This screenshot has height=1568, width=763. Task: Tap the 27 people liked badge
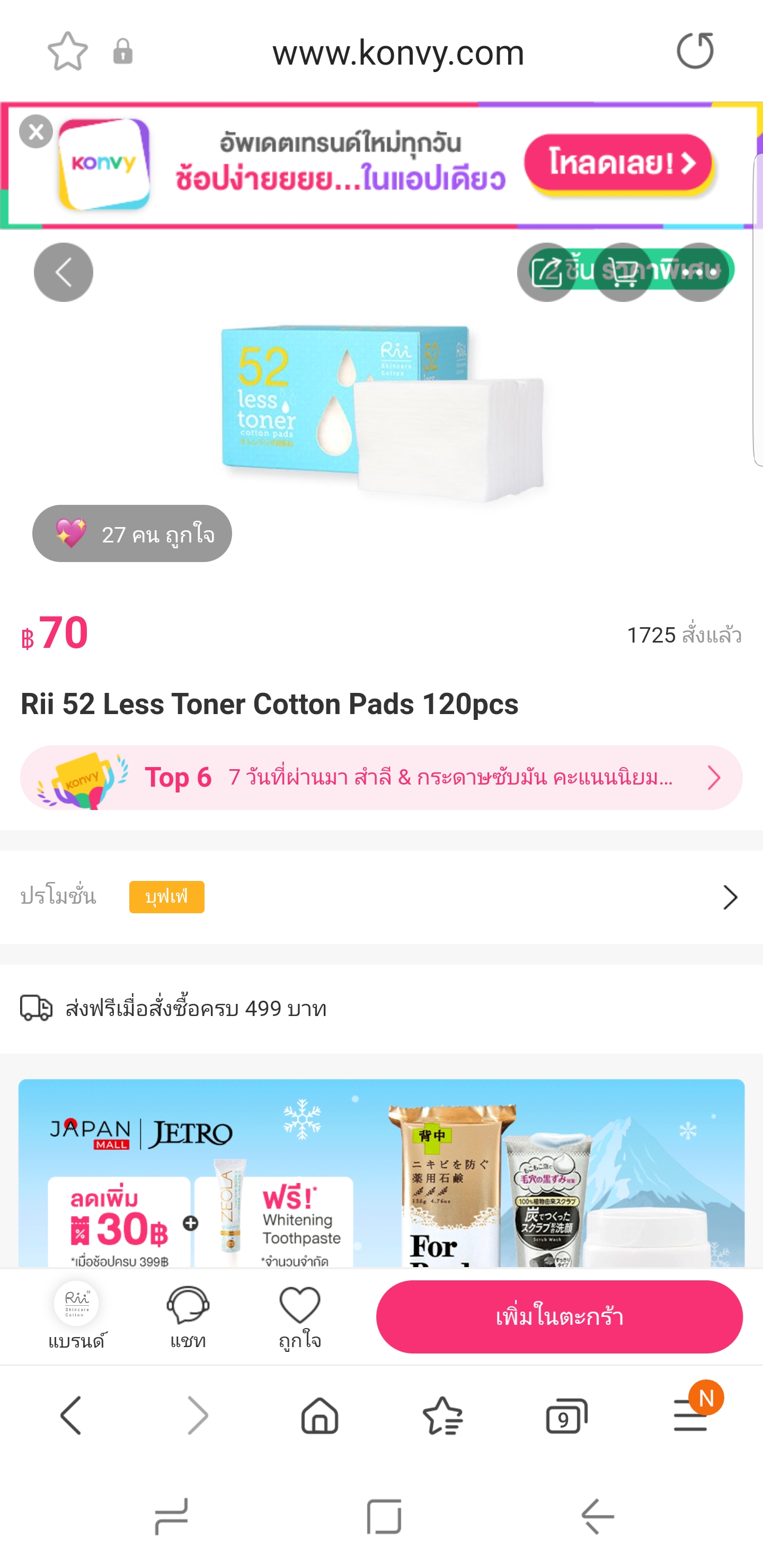[x=132, y=534]
